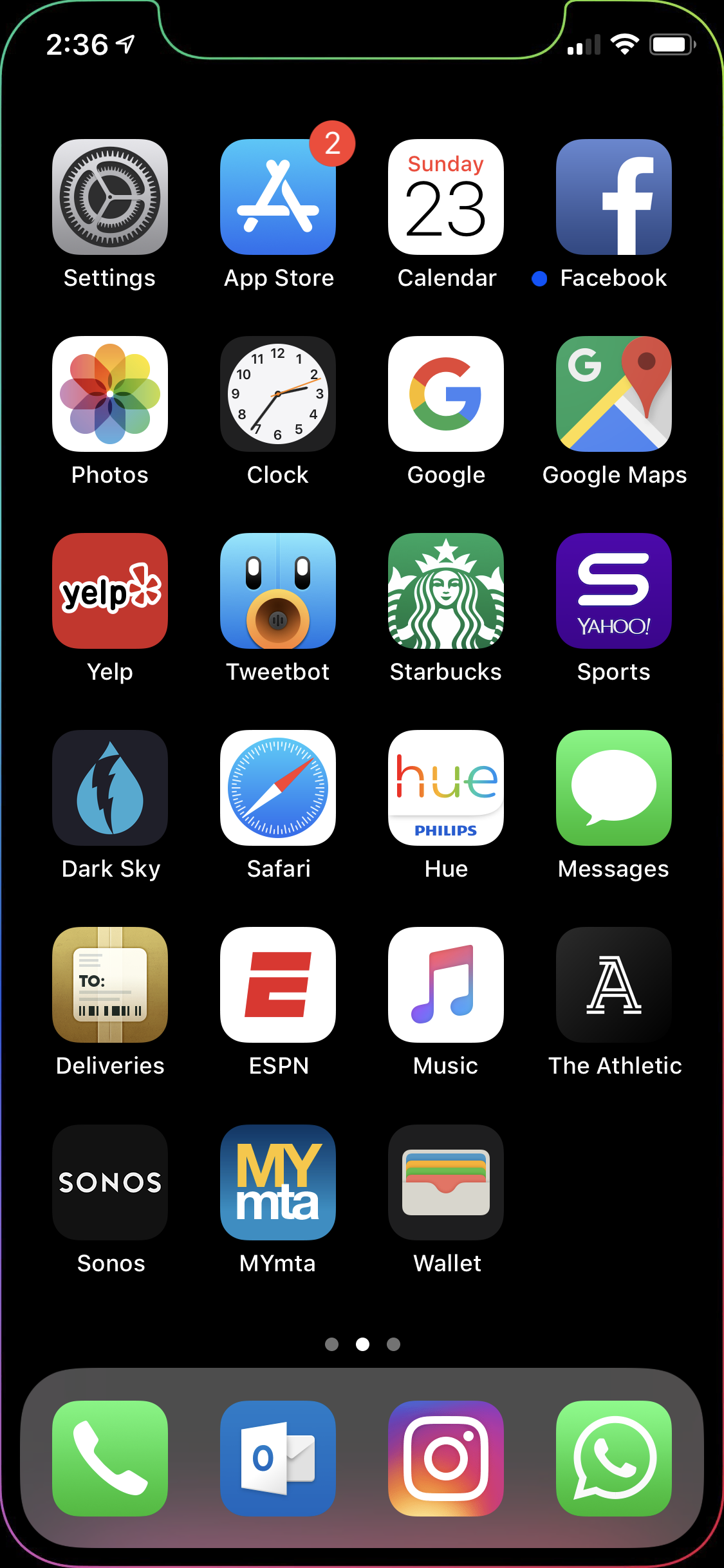Image resolution: width=724 pixels, height=1568 pixels.
Task: Open the Facebook app
Action: (614, 197)
